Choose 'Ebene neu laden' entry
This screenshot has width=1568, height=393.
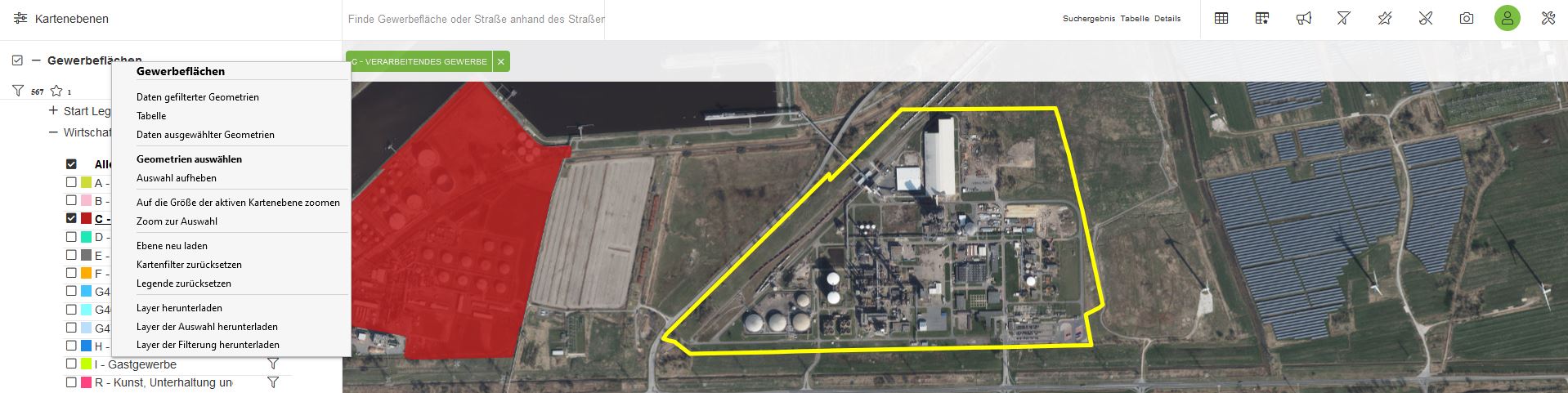(172, 246)
